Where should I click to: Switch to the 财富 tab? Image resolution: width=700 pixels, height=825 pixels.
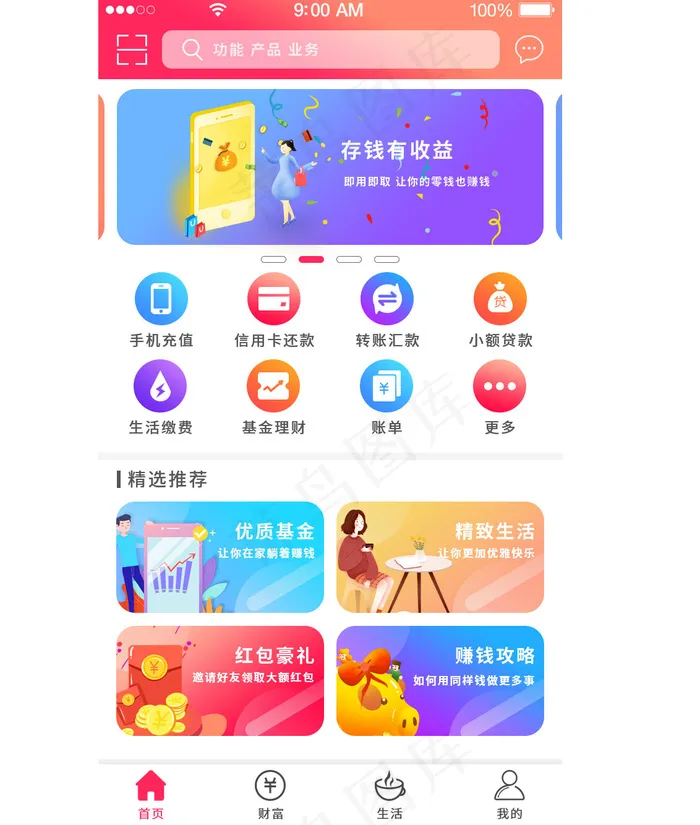click(270, 795)
